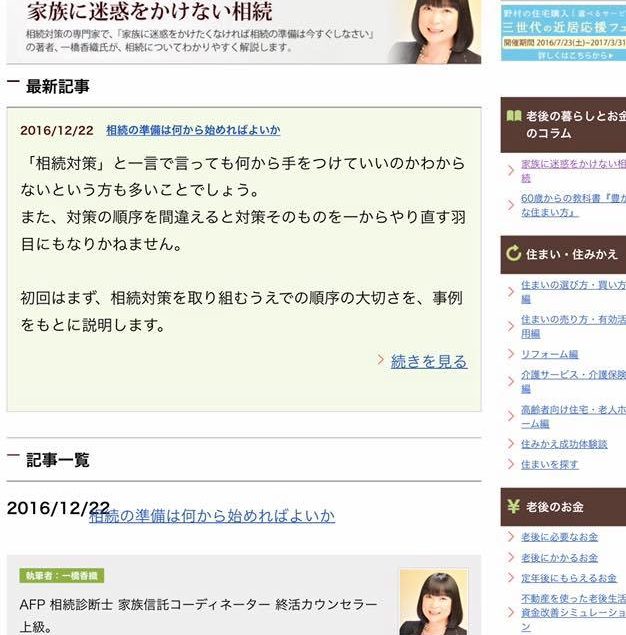
Task: View 住みかえ成功体験談
Action: pos(564,444)
